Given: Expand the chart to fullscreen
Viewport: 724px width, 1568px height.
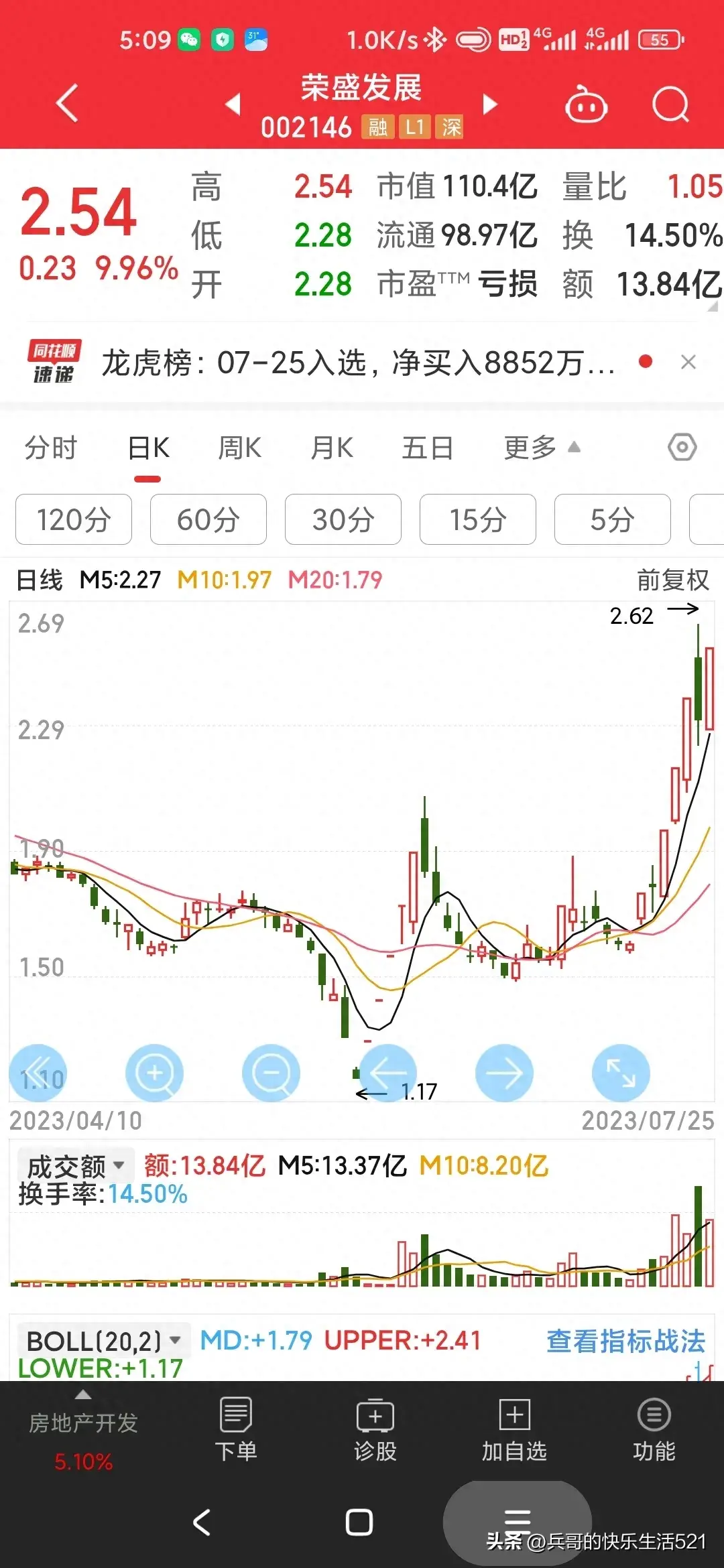Looking at the screenshot, I should click(621, 1073).
